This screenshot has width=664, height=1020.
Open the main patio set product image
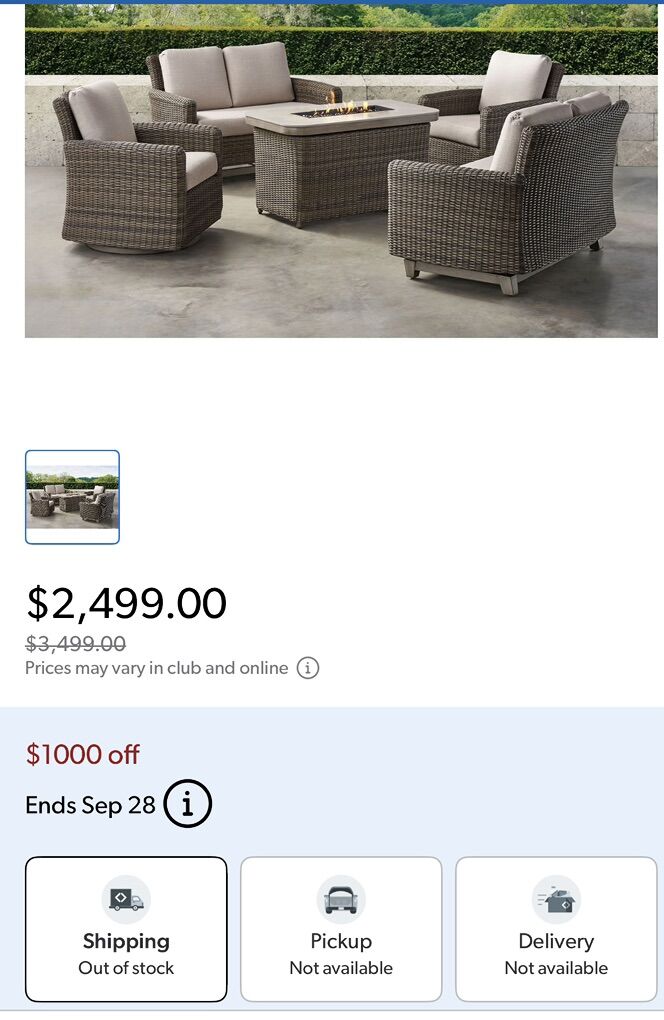coord(341,170)
